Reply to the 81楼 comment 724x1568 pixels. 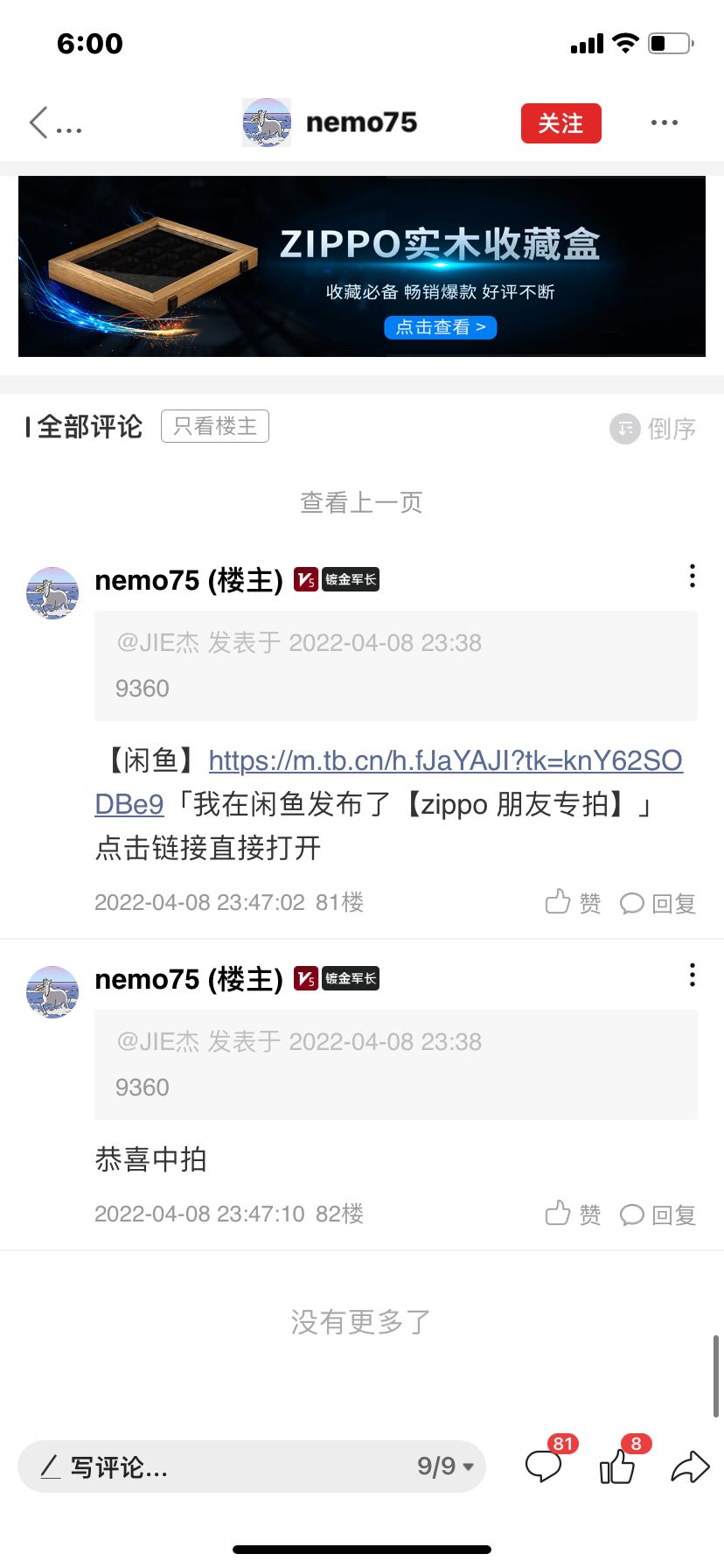658,903
